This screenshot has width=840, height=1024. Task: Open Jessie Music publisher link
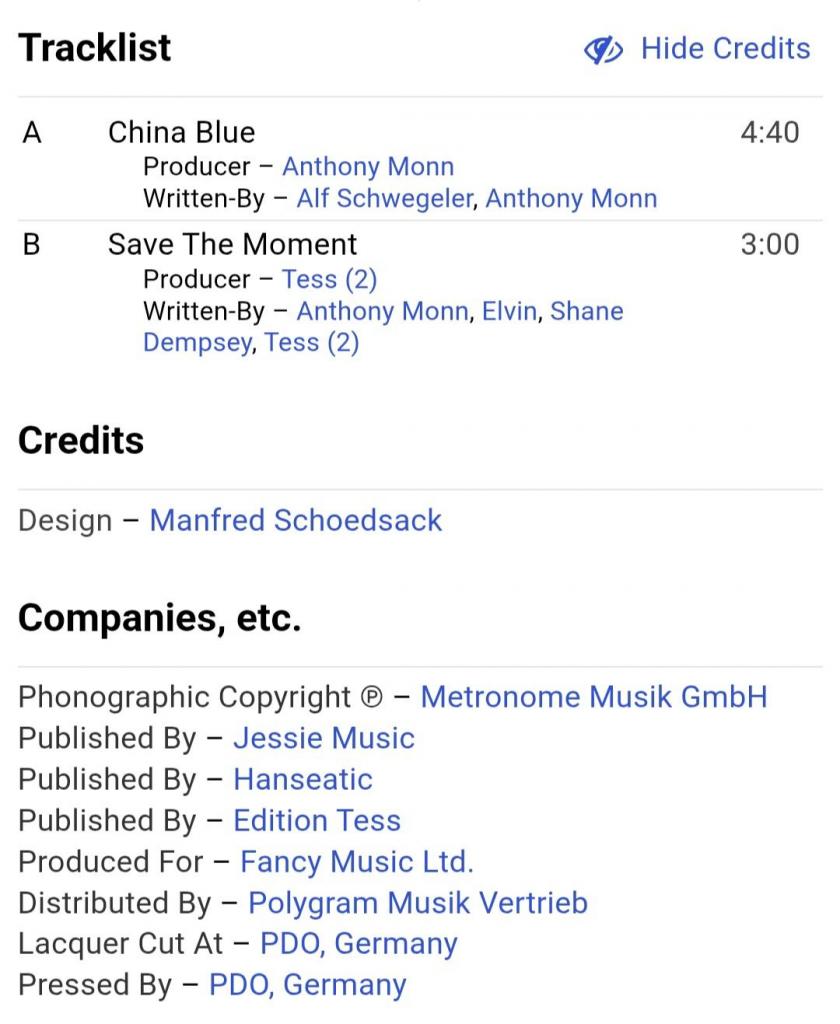coord(323,738)
